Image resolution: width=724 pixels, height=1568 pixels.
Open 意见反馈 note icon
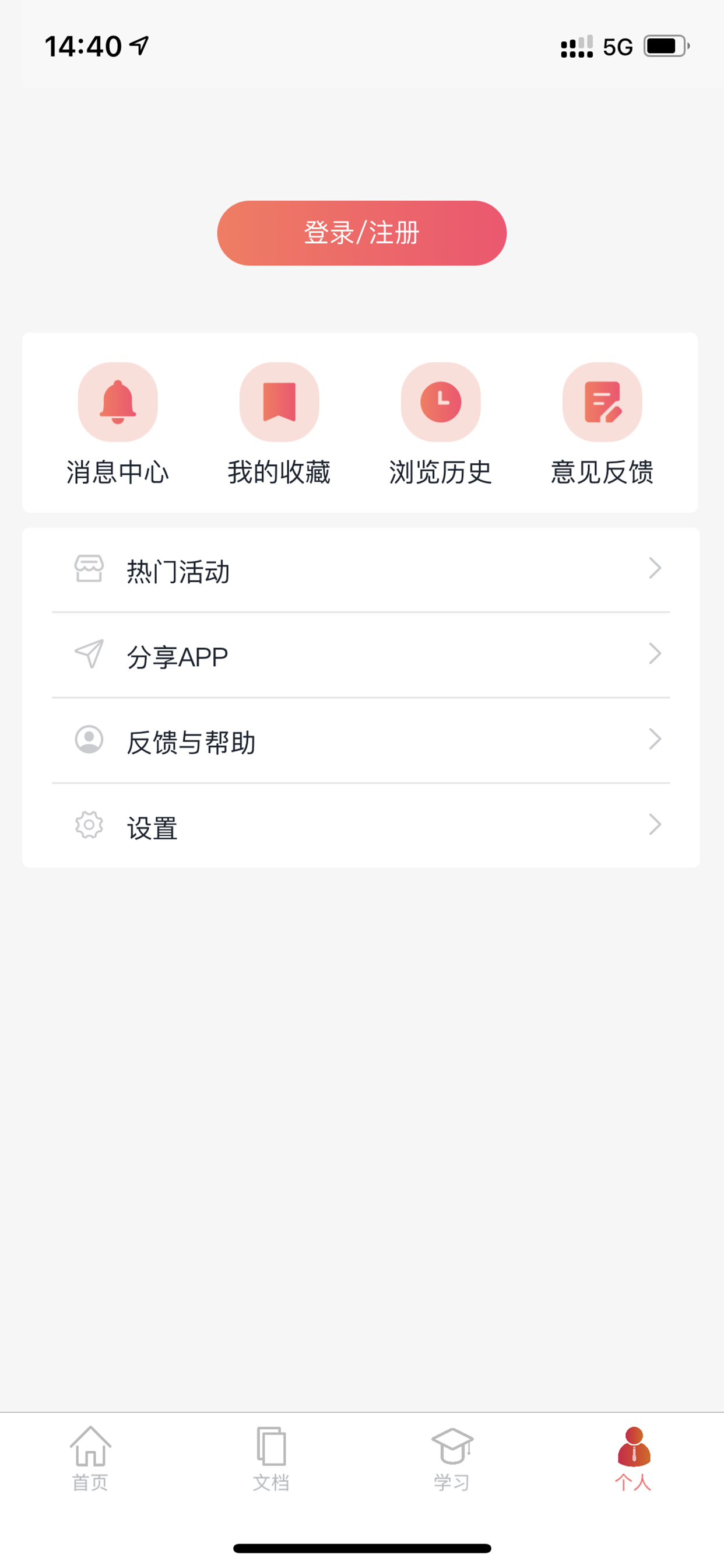pyautogui.click(x=602, y=402)
